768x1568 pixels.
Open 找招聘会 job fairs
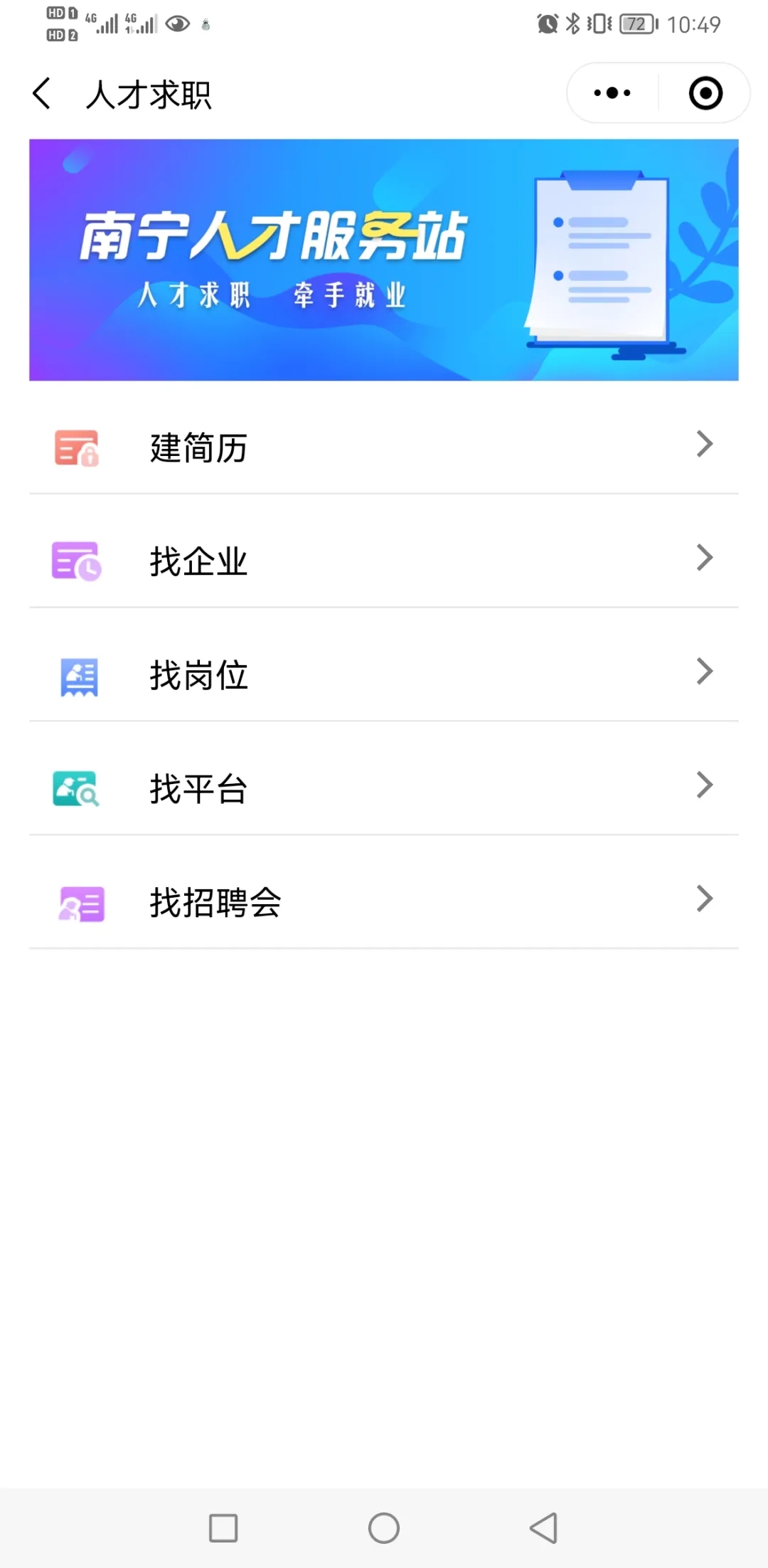(x=384, y=901)
